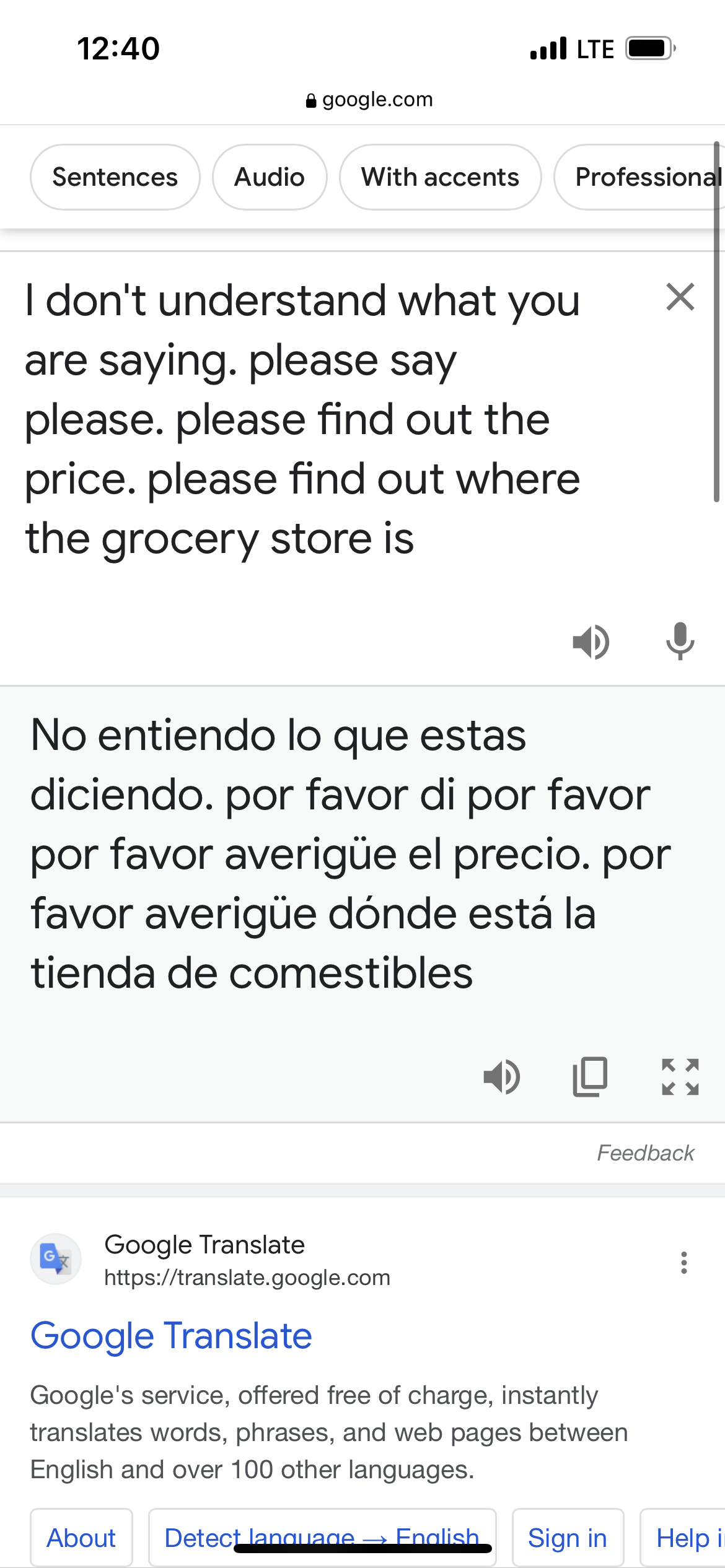This screenshot has width=725, height=1568.
Task: Edit the English source text field
Action: click(x=302, y=420)
